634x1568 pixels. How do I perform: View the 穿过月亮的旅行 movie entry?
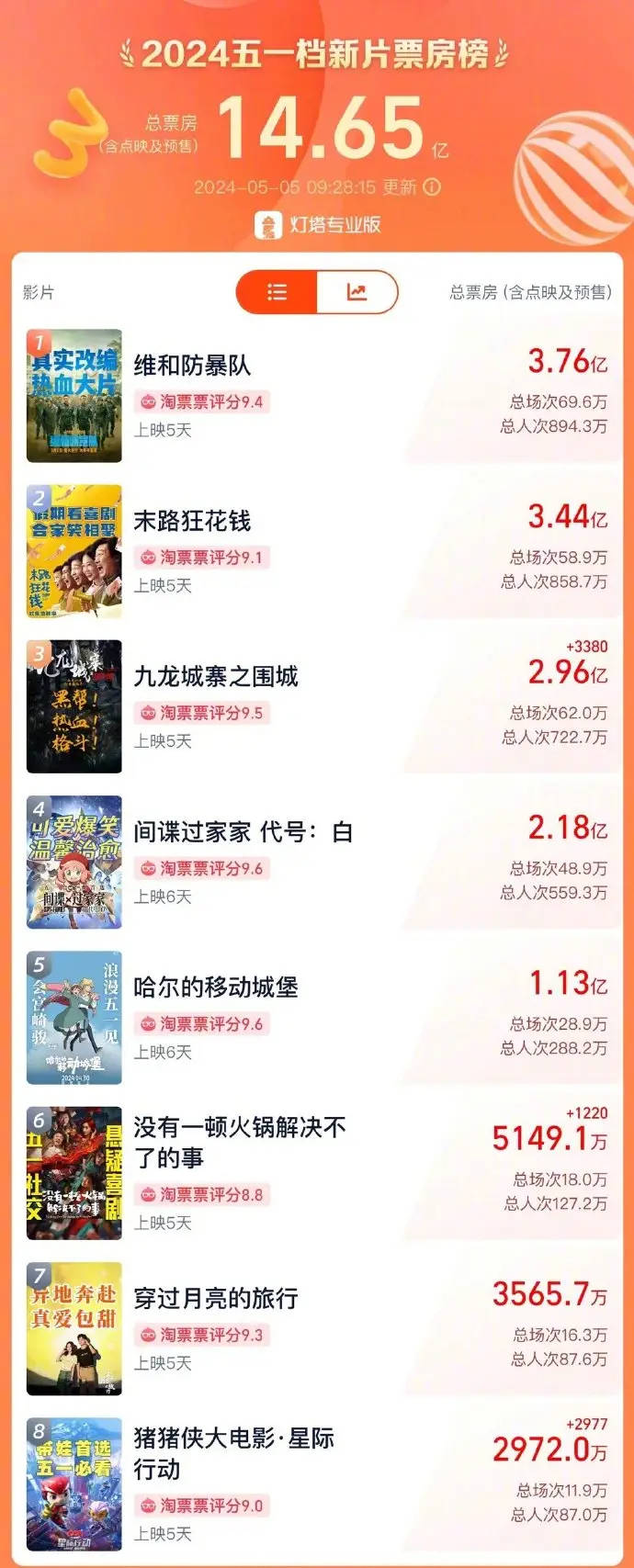click(x=216, y=1298)
